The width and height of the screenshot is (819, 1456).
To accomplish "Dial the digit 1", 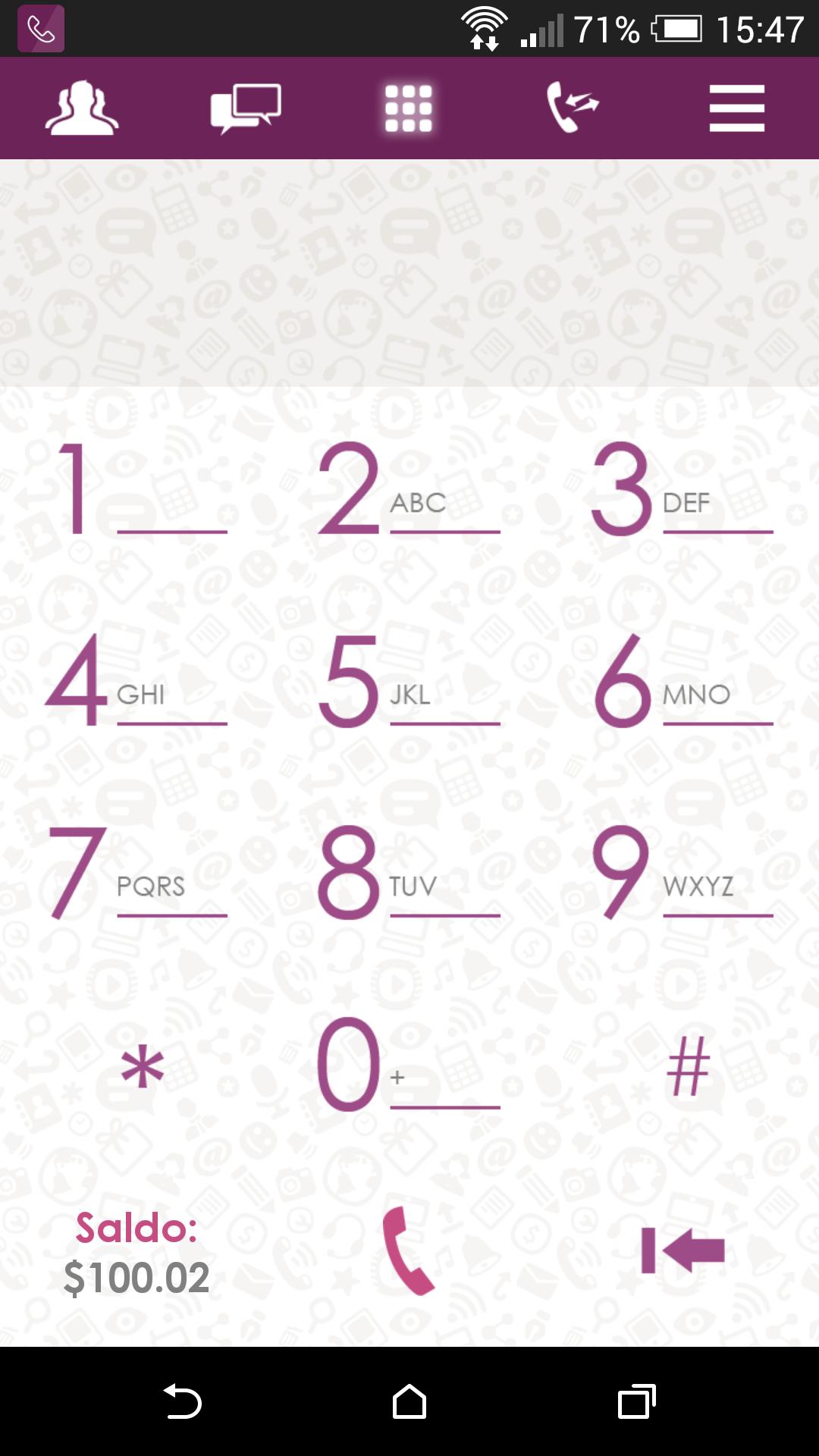I will click(x=136, y=489).
